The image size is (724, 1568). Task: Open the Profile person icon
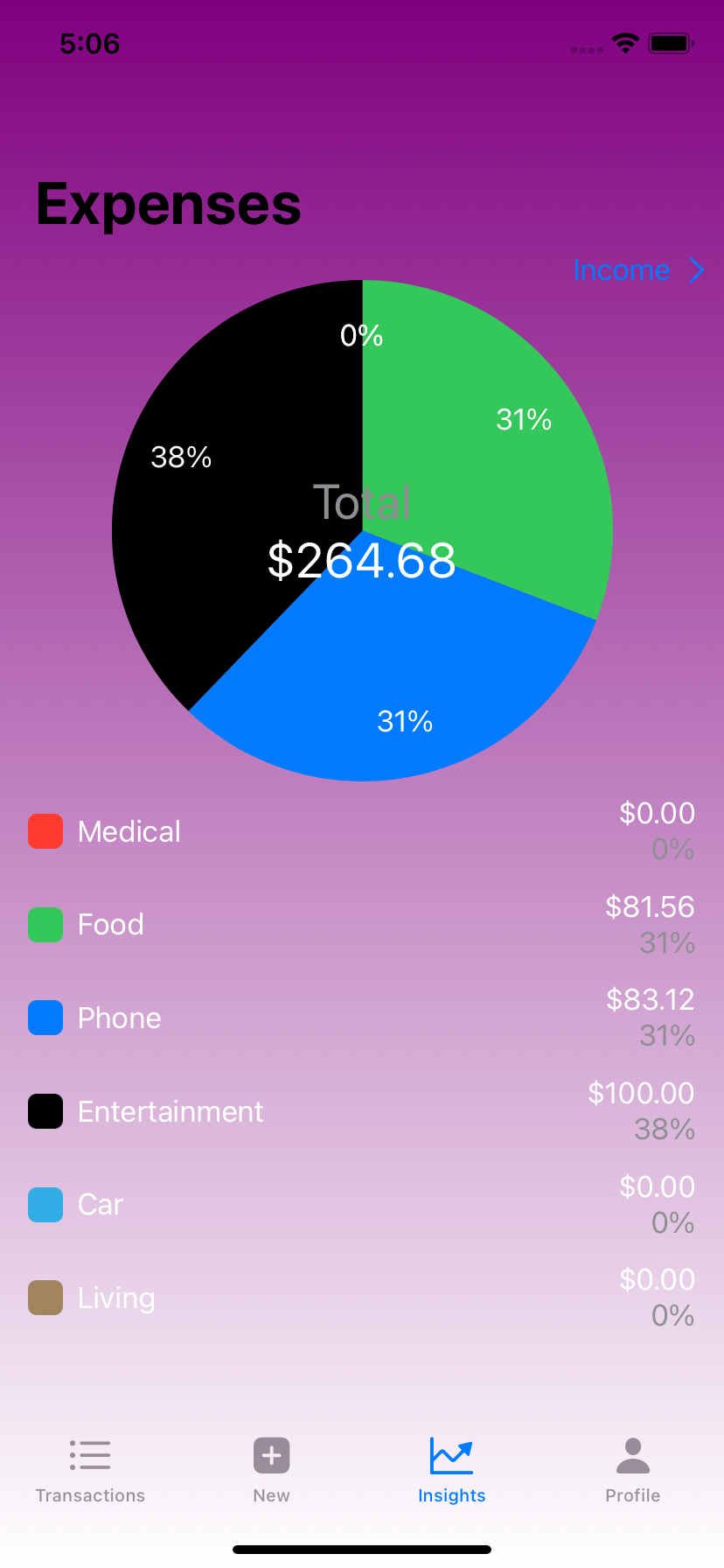pos(632,1455)
